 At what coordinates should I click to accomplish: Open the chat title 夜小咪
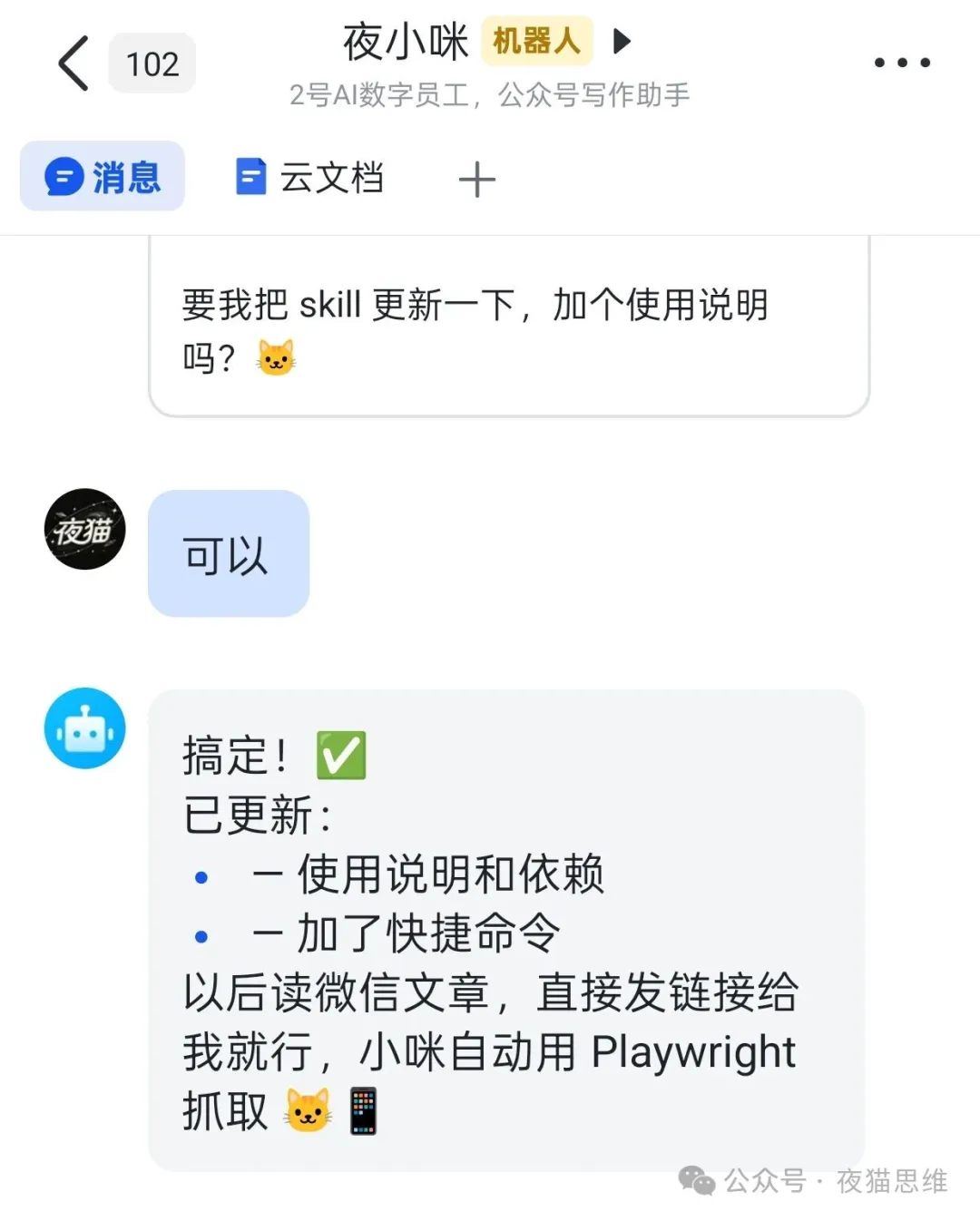pyautogui.click(x=406, y=41)
